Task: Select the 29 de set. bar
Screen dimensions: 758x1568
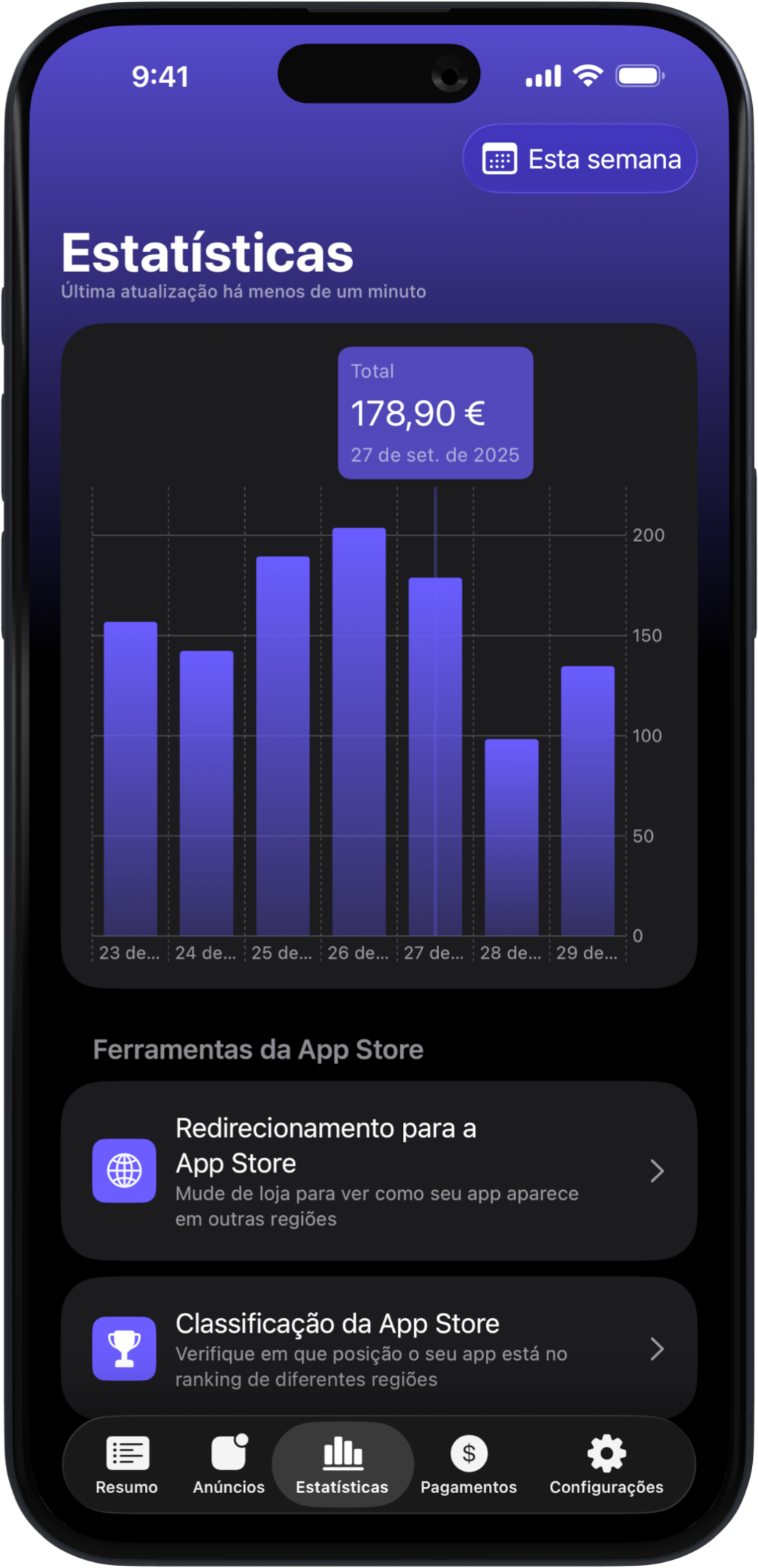Action: pos(587,801)
